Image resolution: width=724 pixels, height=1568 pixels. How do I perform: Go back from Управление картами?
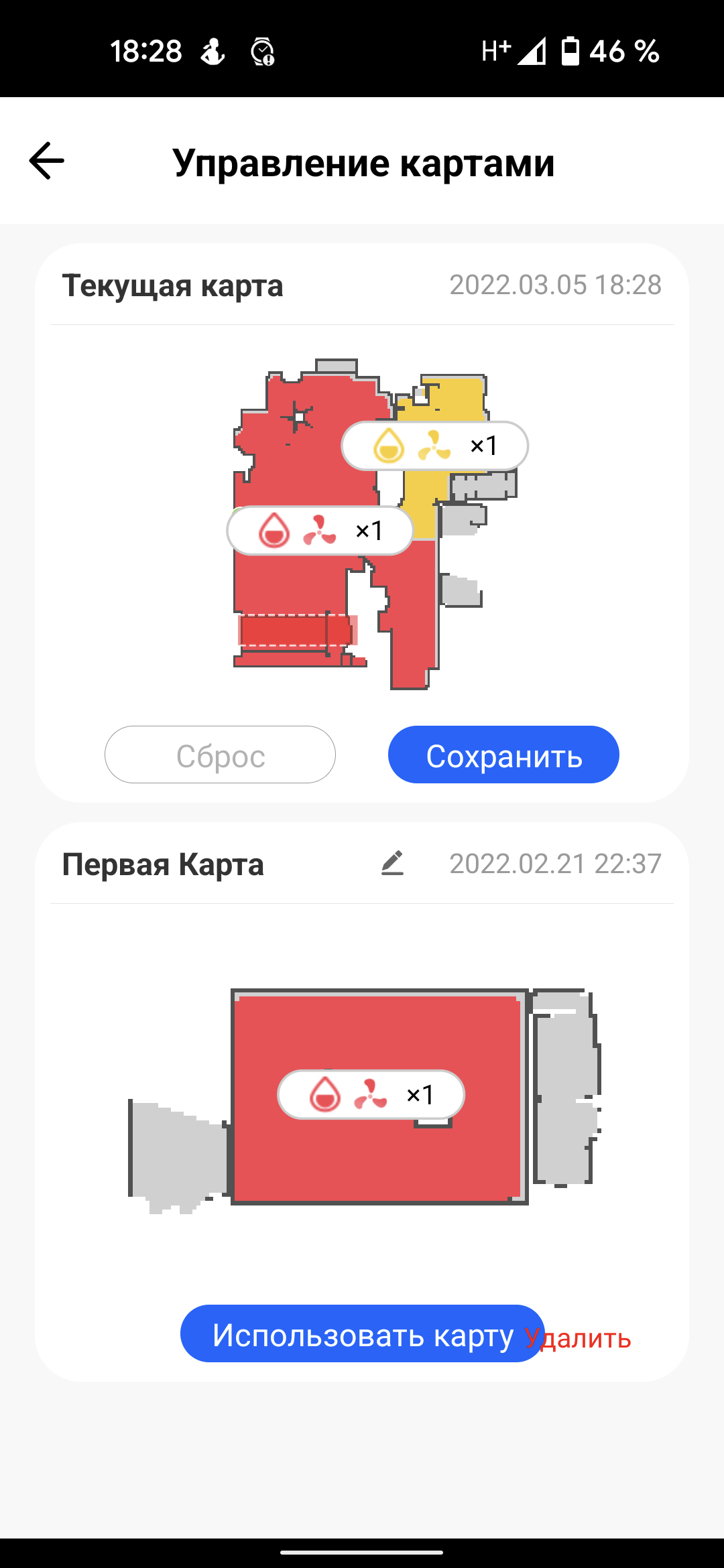pos(47,161)
